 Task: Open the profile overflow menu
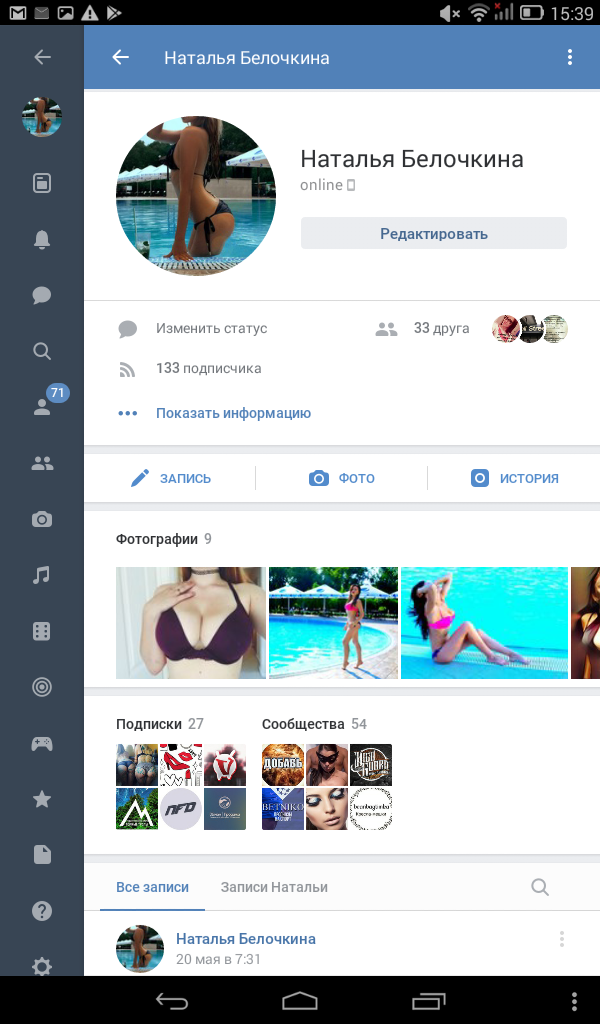[x=570, y=58]
